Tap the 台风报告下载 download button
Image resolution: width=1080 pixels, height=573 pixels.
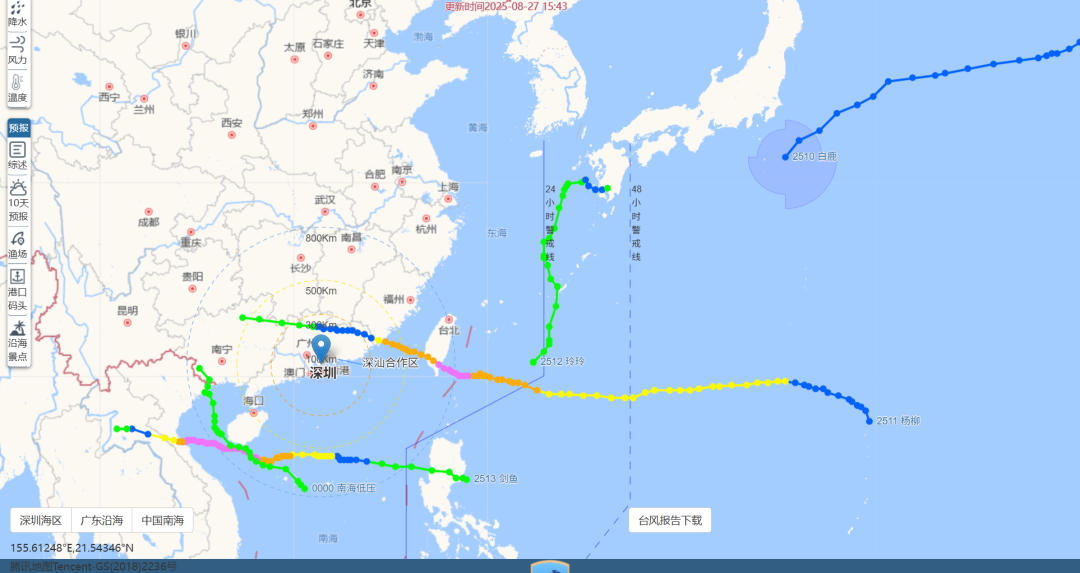click(x=670, y=520)
